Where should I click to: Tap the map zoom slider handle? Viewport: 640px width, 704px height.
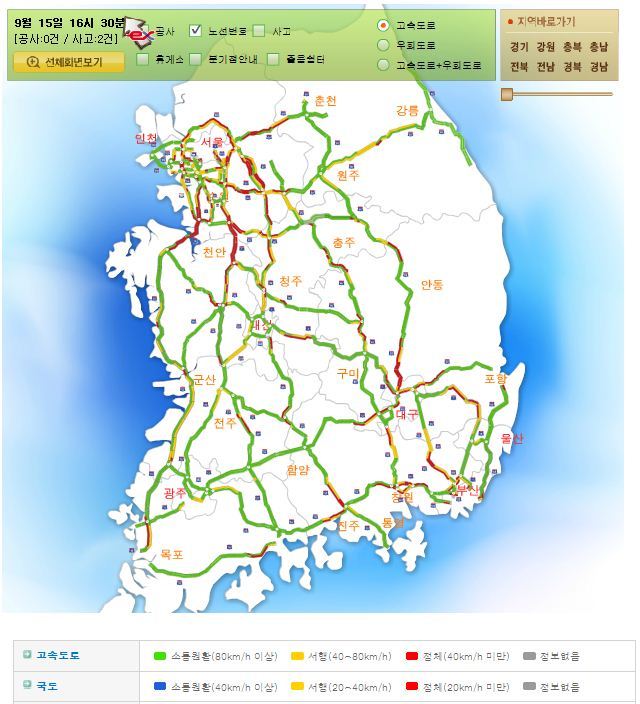click(x=507, y=94)
